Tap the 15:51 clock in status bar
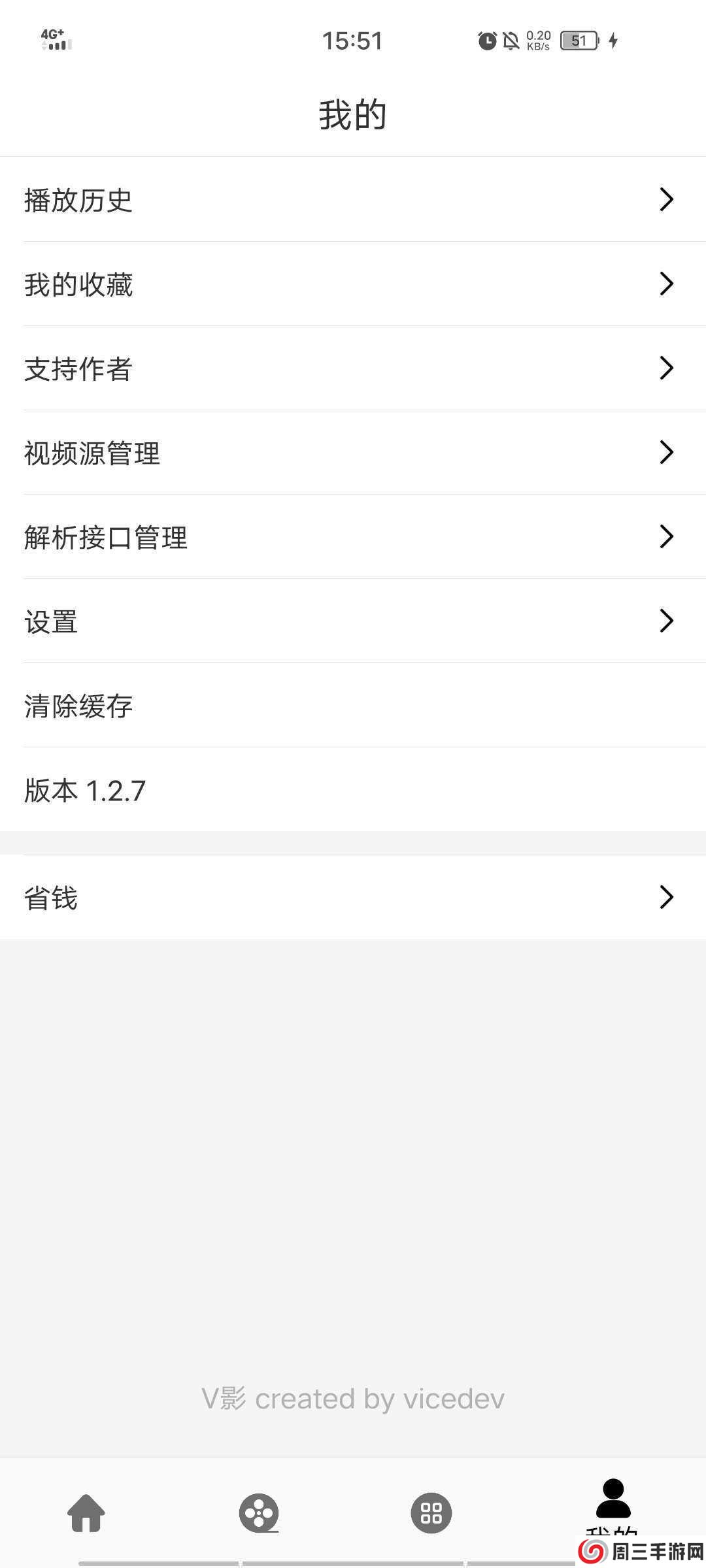This screenshot has width=706, height=1568. click(353, 41)
